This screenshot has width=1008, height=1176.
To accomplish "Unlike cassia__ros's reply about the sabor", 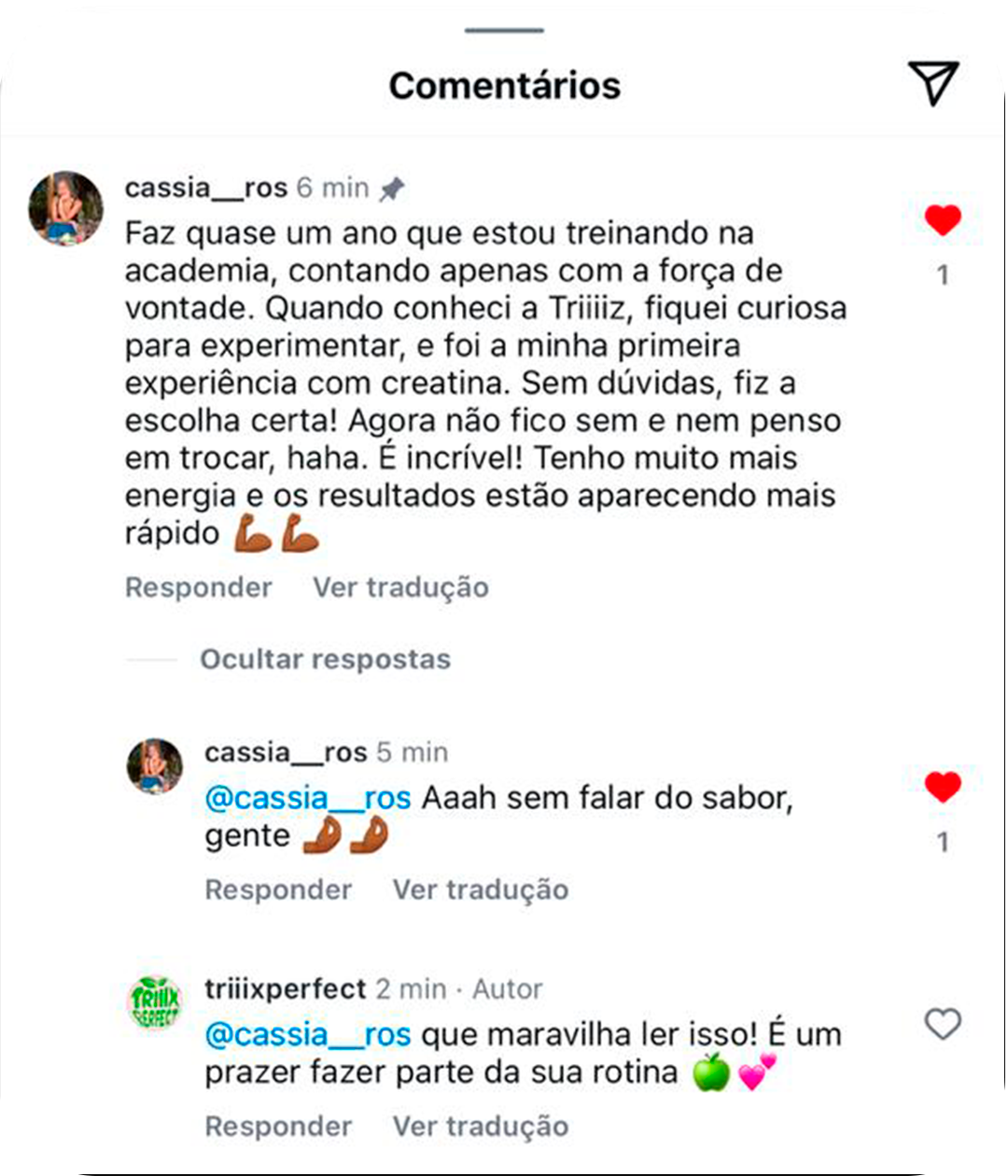I will 943,787.
